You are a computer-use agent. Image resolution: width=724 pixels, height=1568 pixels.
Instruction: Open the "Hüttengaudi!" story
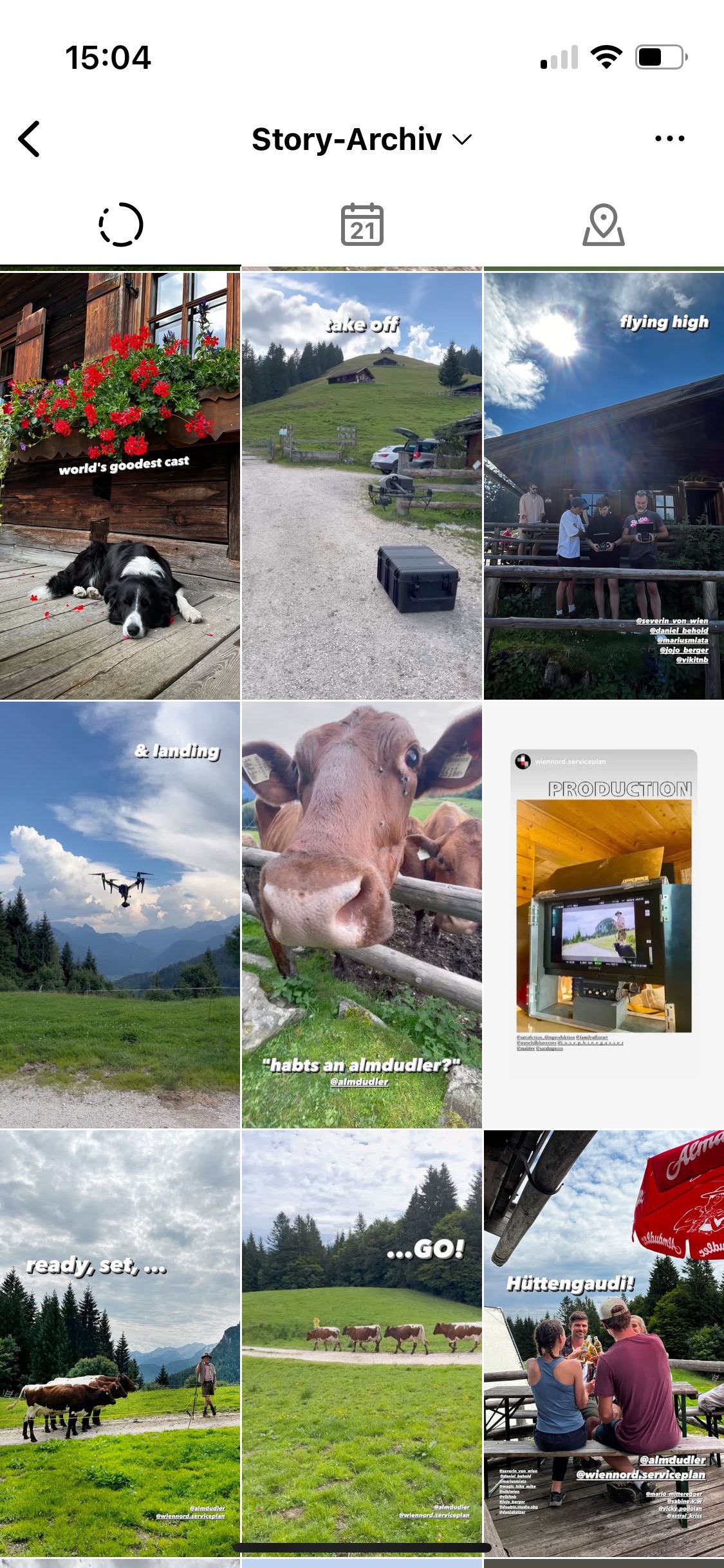[604, 1343]
